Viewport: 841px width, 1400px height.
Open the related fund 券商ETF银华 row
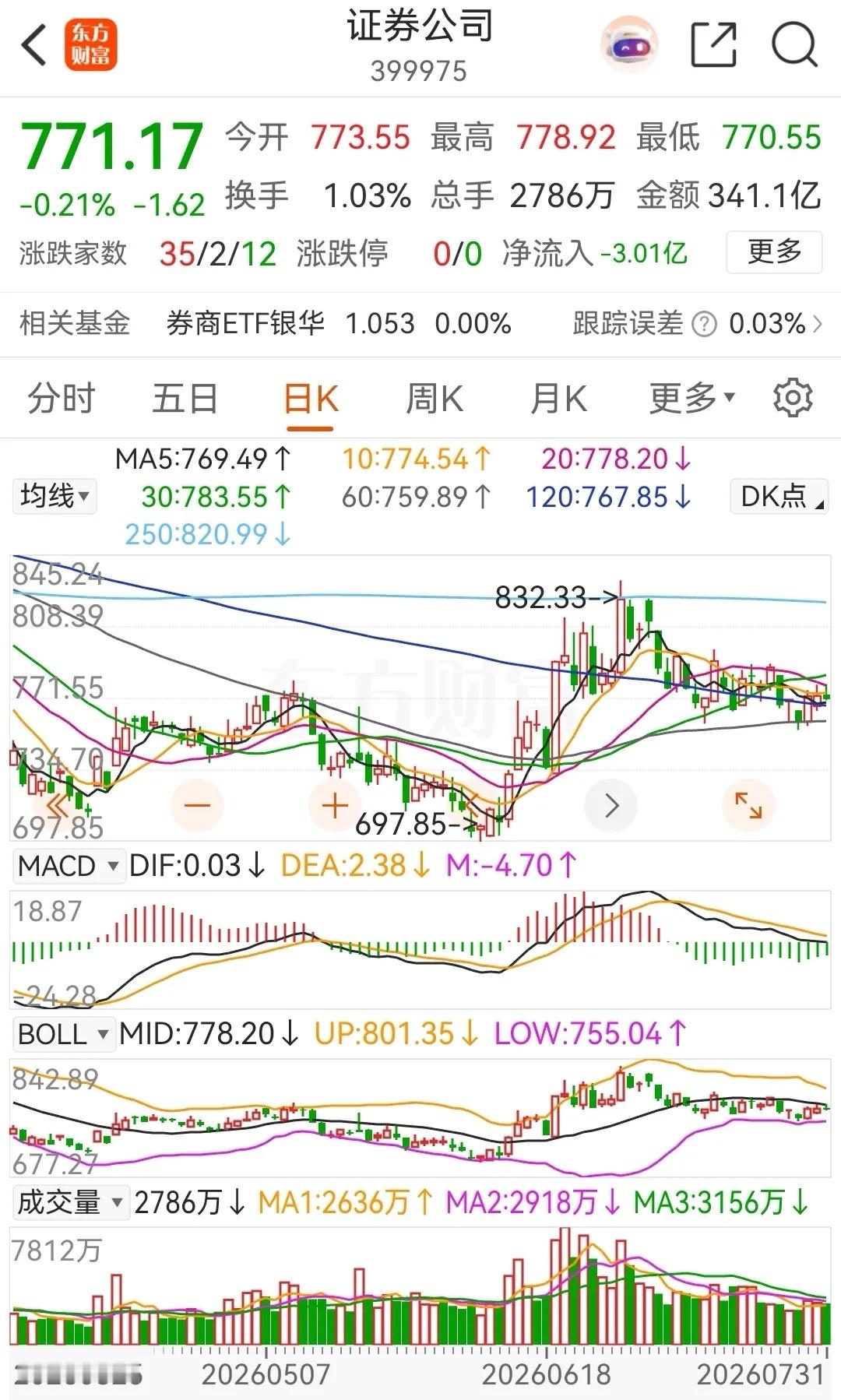(x=420, y=323)
